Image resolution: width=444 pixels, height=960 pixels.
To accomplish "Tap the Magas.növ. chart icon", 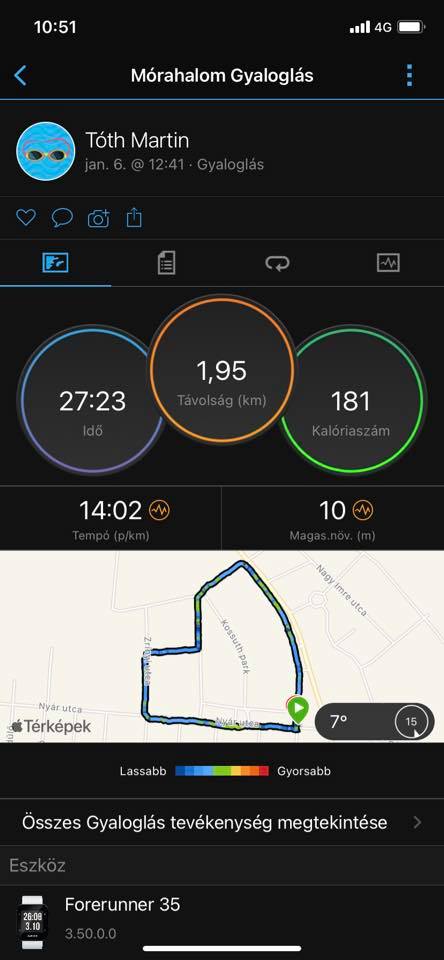I will pyautogui.click(x=363, y=510).
